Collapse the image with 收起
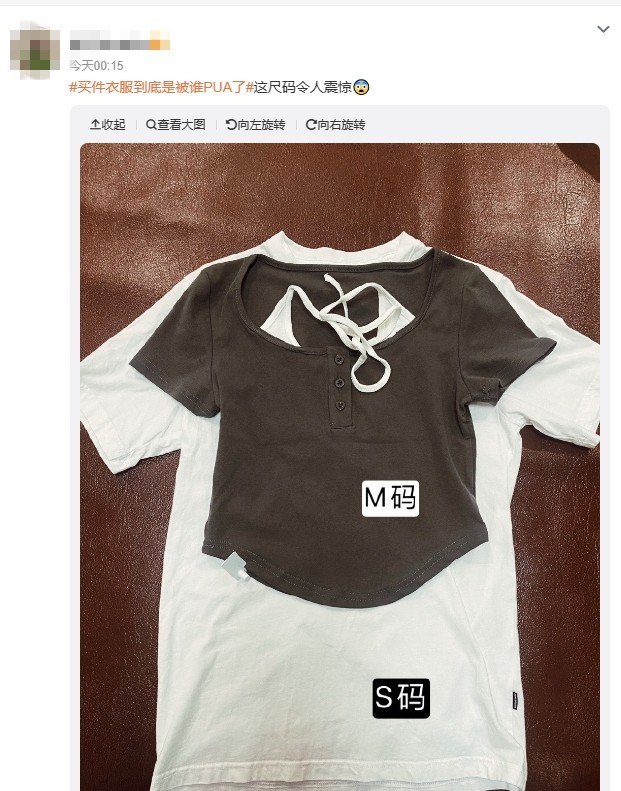The width and height of the screenshot is (621, 791). 108,125
